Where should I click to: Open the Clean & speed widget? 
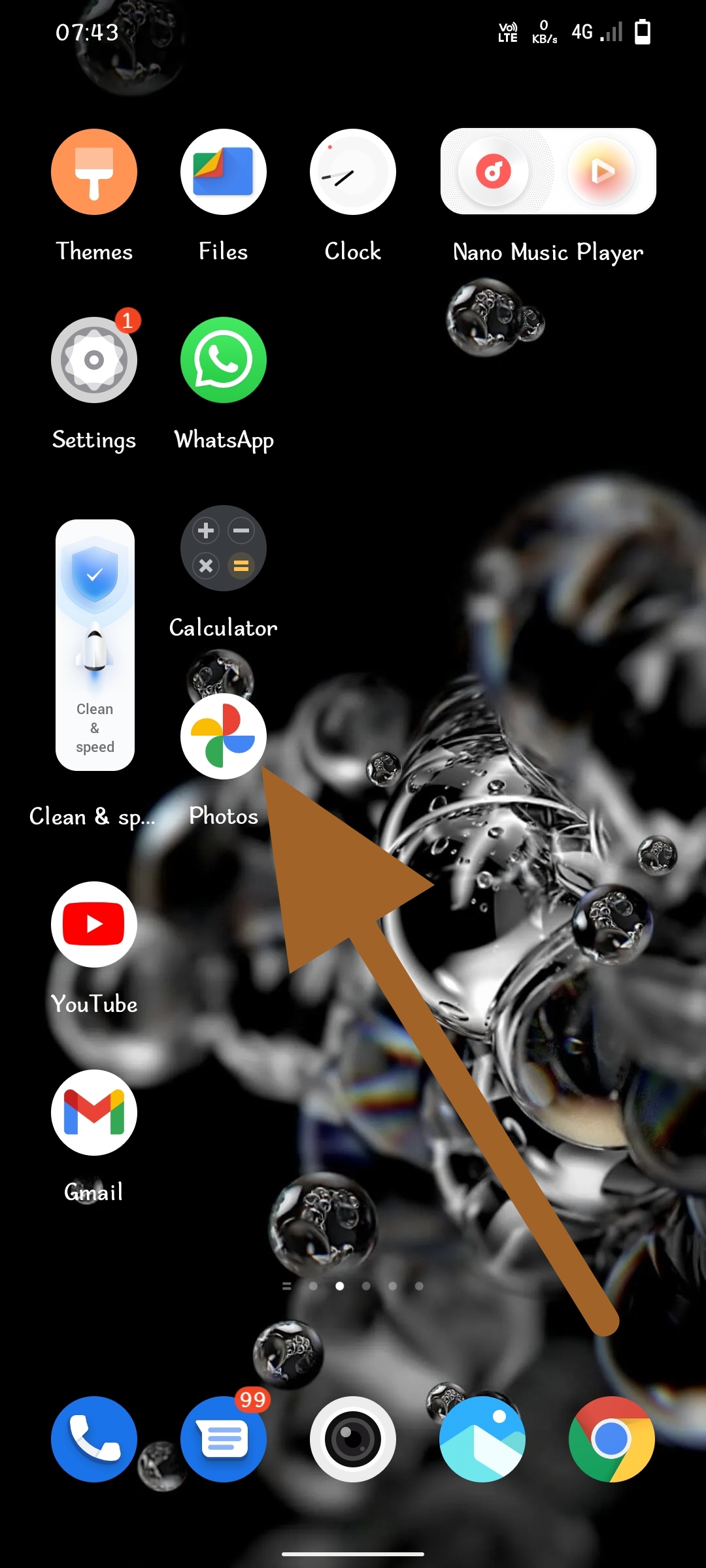95,645
